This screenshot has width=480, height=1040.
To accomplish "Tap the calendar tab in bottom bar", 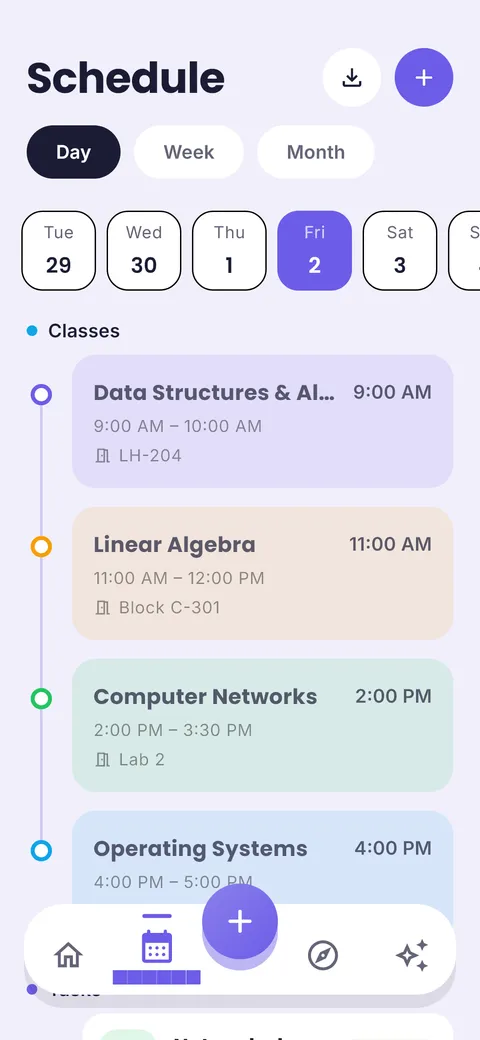I will [x=157, y=947].
